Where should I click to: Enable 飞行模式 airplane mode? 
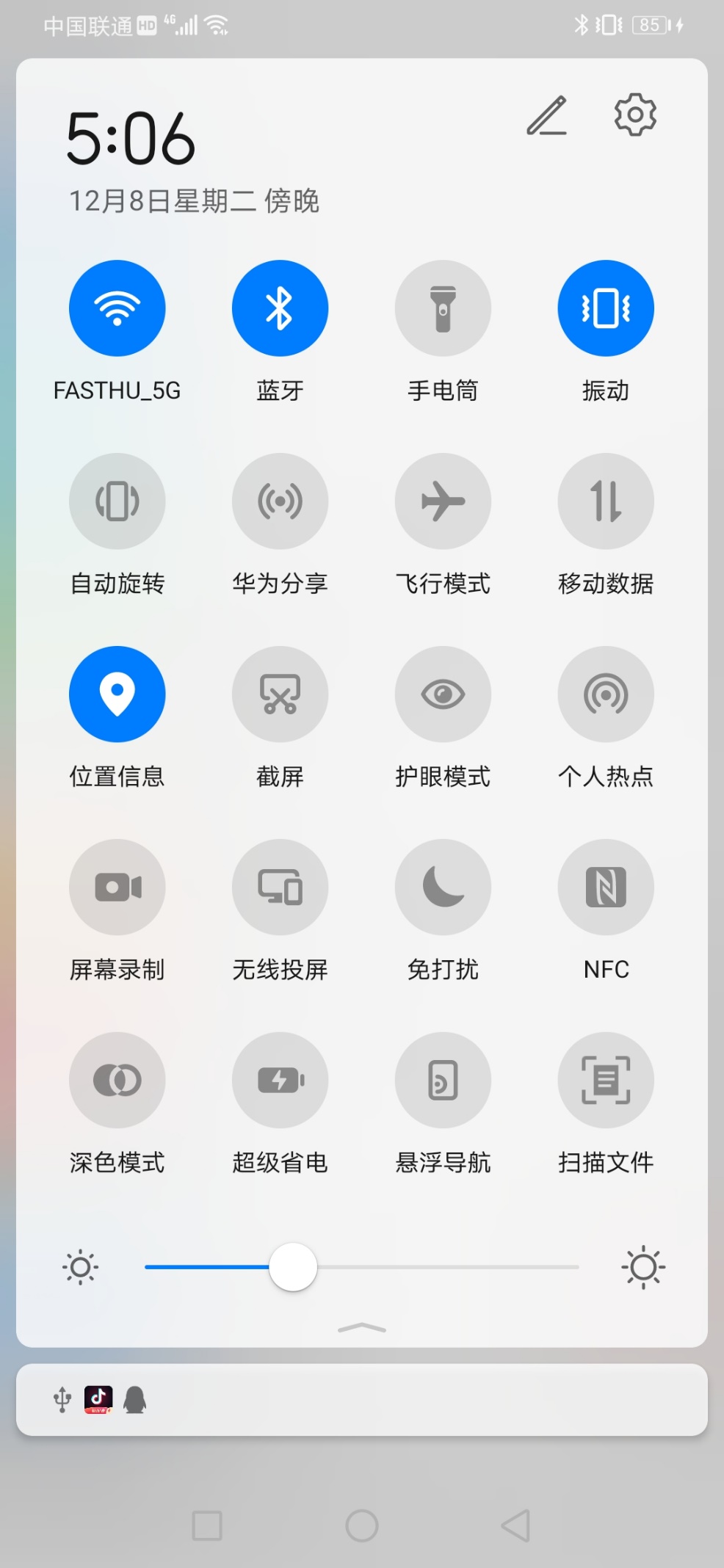tap(443, 501)
